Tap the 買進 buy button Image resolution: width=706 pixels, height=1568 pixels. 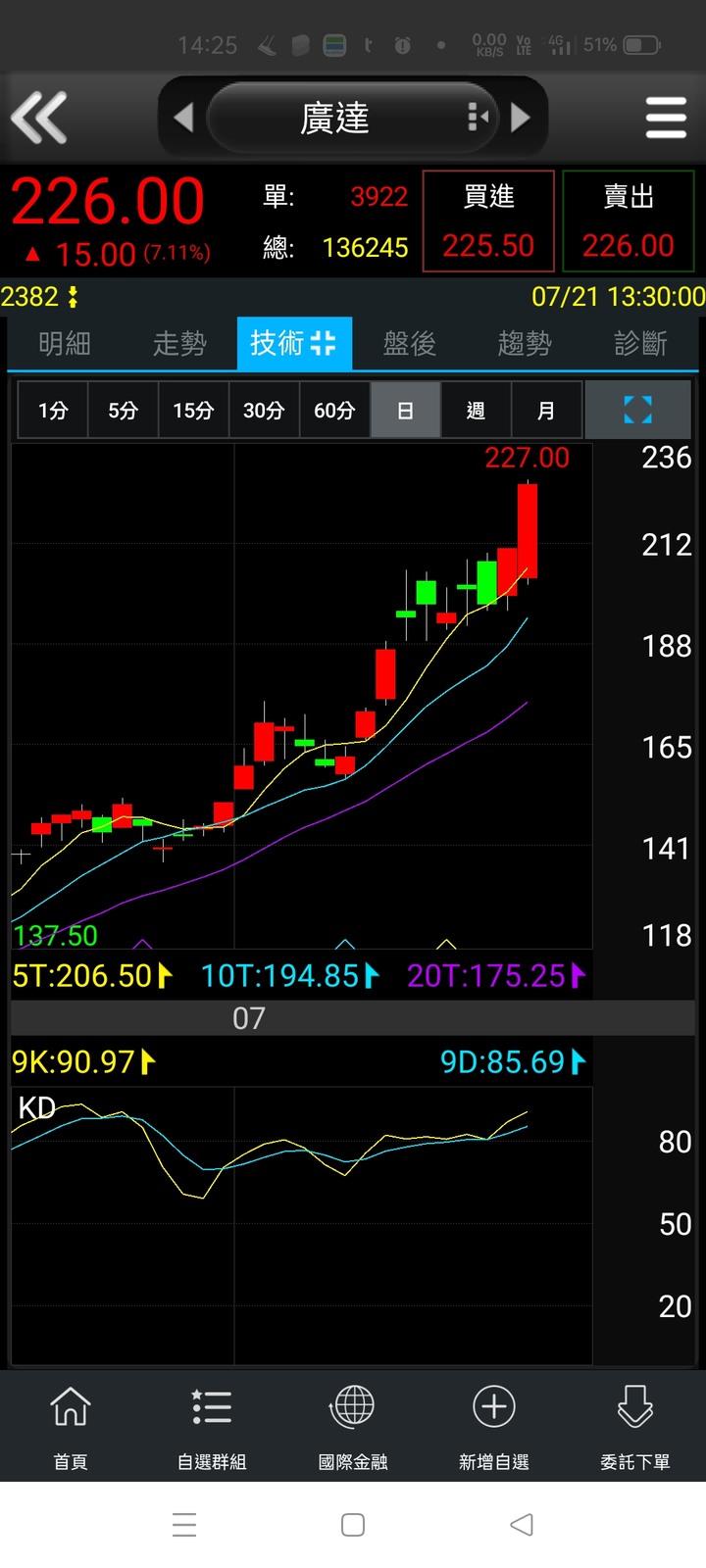coord(488,221)
